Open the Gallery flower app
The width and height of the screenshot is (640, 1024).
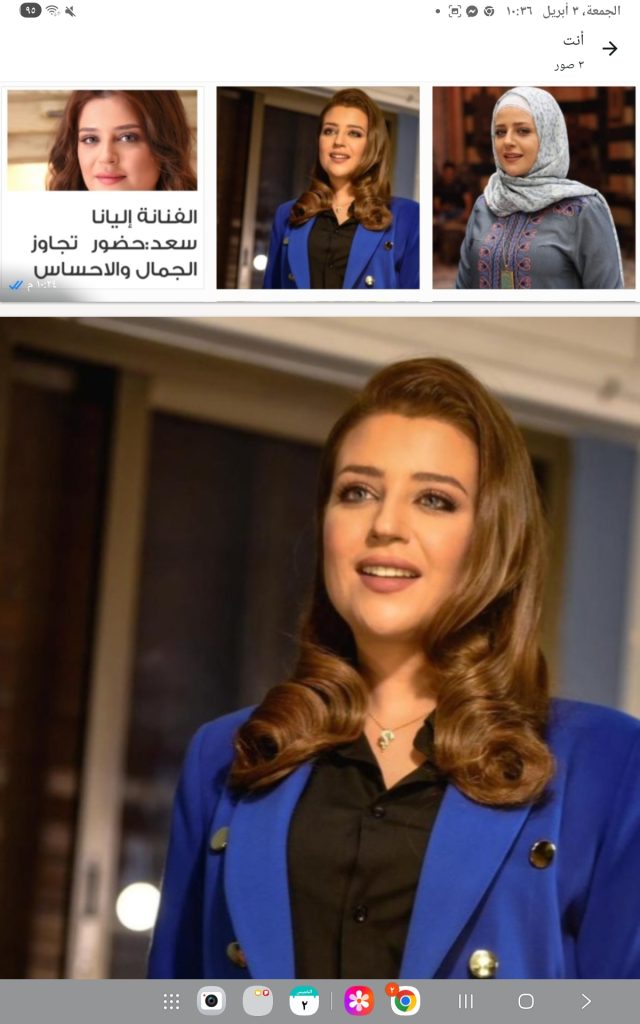click(x=358, y=1001)
